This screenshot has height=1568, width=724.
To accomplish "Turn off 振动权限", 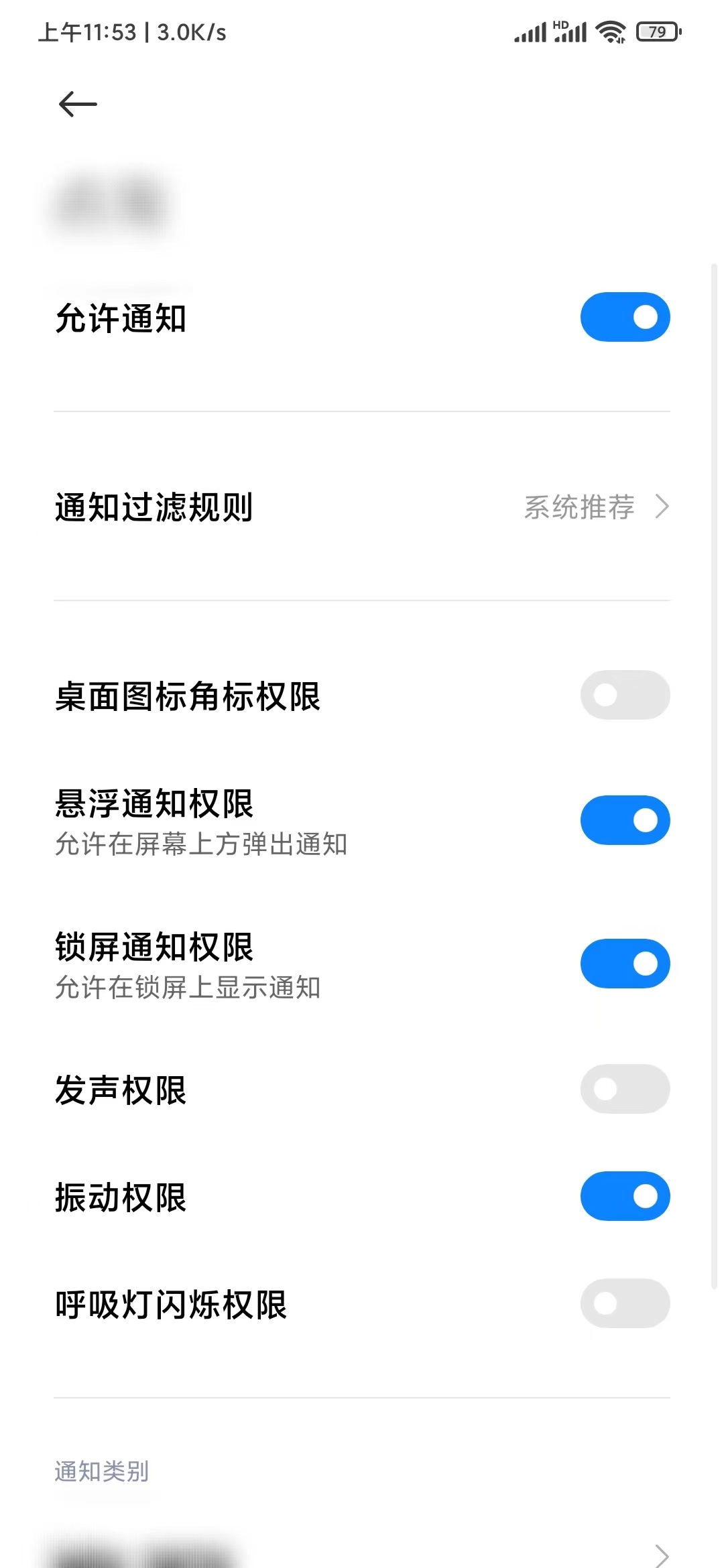I will [x=625, y=1195].
